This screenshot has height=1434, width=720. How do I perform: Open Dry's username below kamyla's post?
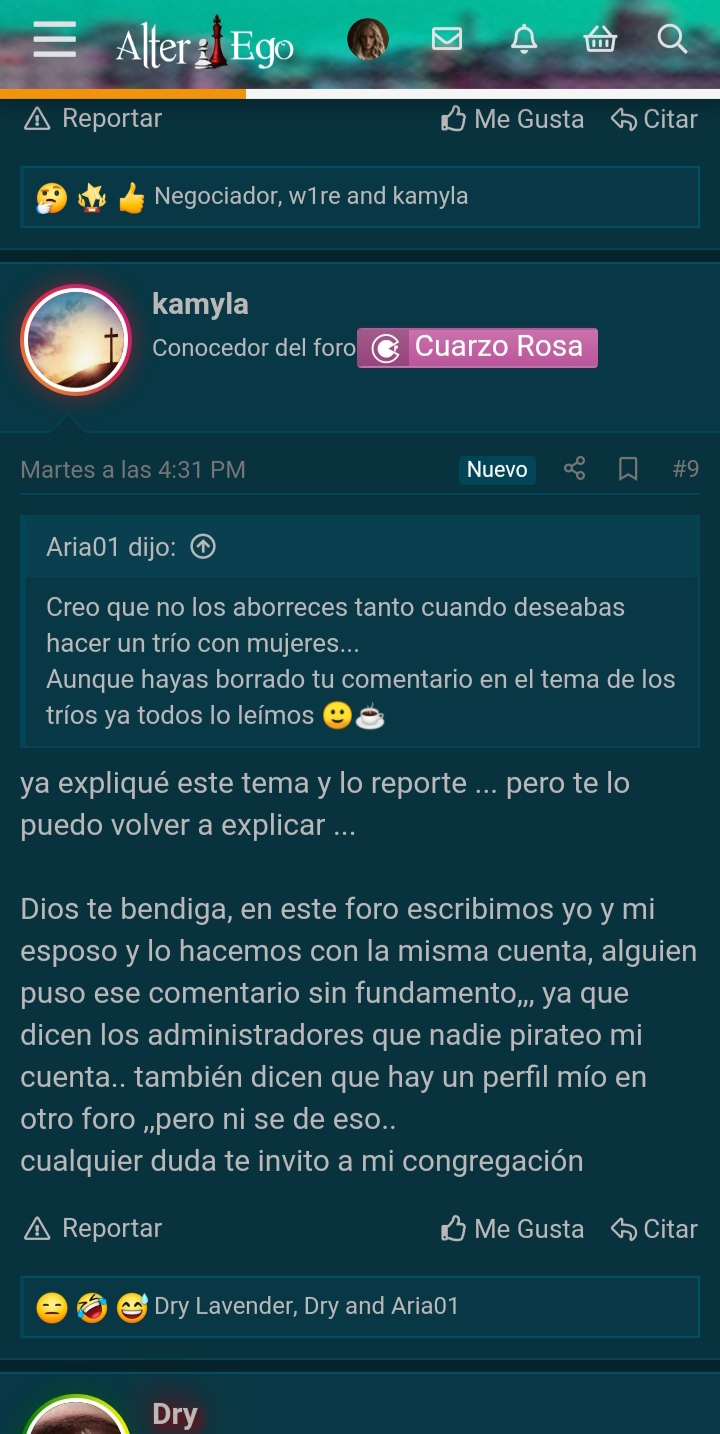pyautogui.click(x=175, y=1414)
